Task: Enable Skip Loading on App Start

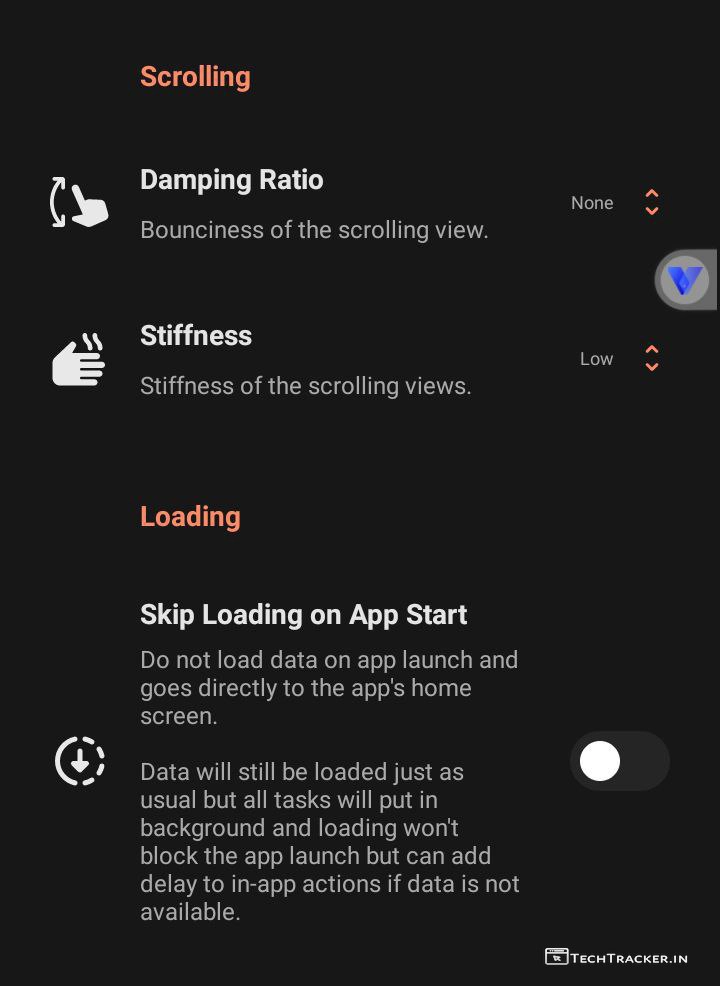Action: [619, 761]
